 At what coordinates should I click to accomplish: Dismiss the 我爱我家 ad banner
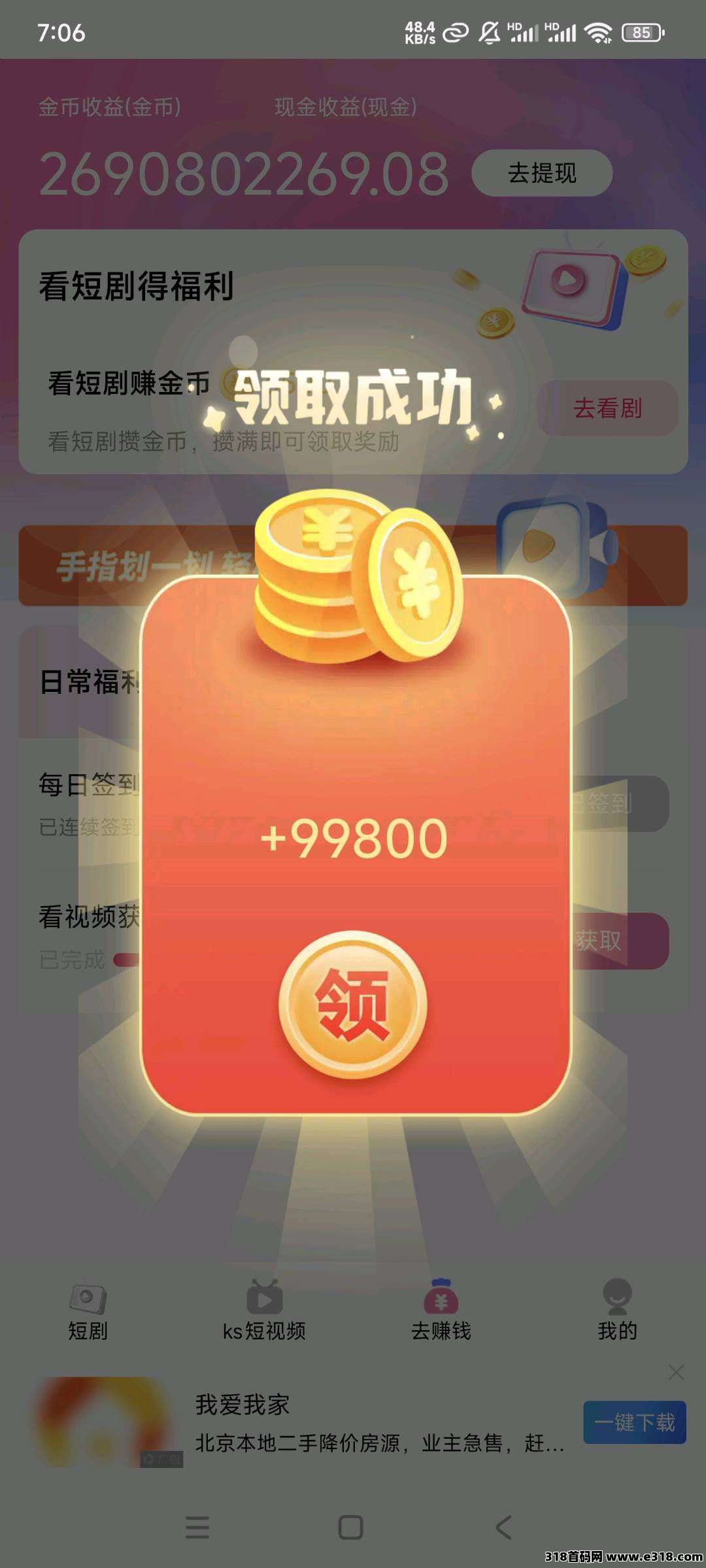(x=677, y=1372)
